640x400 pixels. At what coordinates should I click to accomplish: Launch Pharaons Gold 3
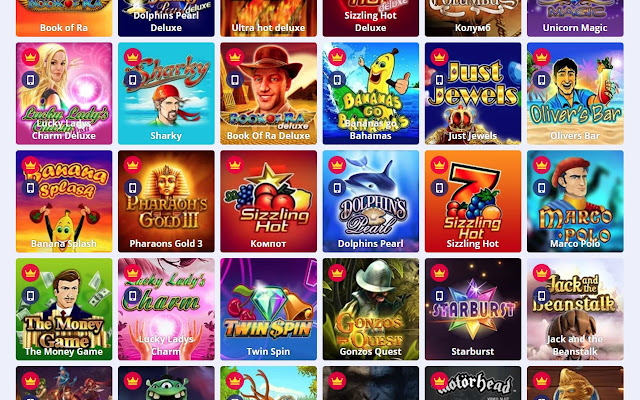click(x=166, y=200)
